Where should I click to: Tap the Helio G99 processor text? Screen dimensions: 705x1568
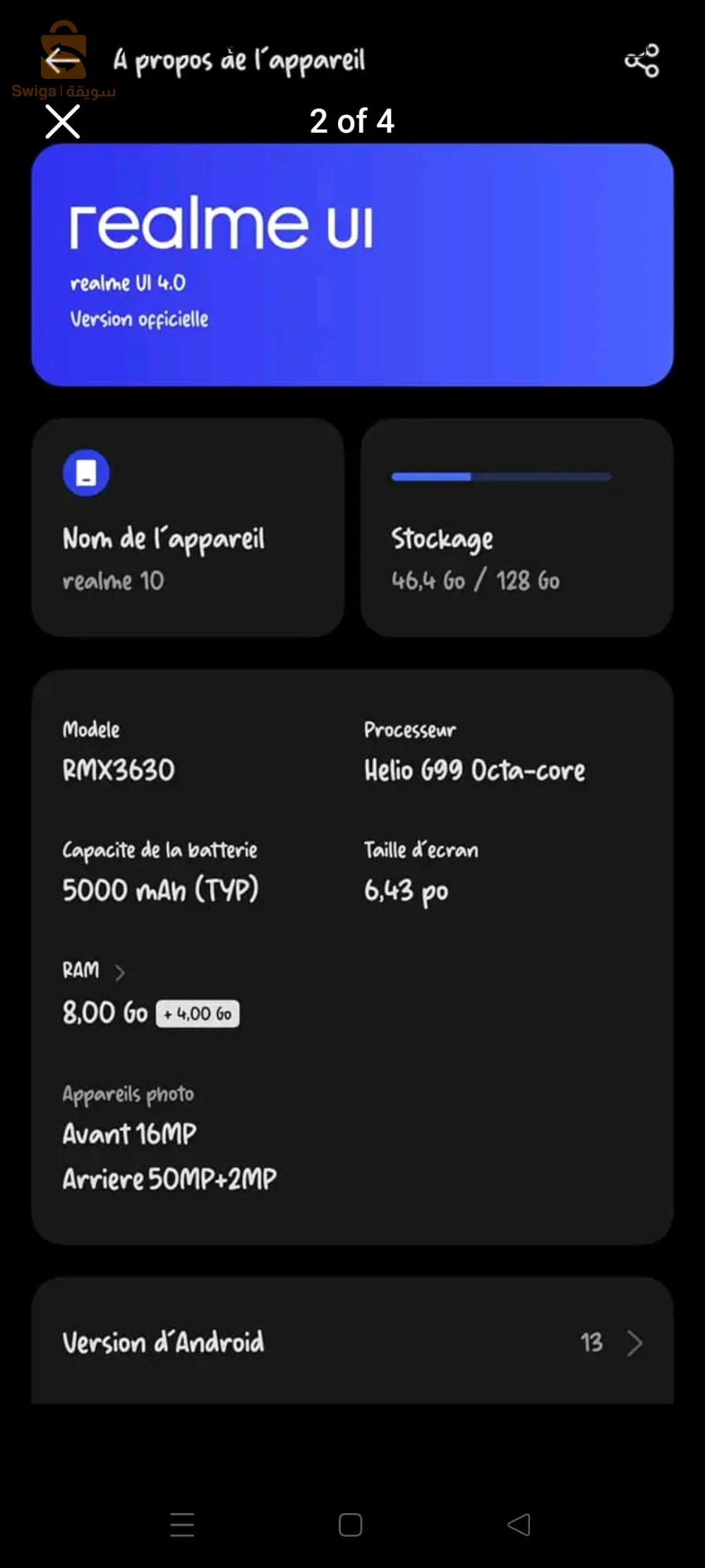475,770
